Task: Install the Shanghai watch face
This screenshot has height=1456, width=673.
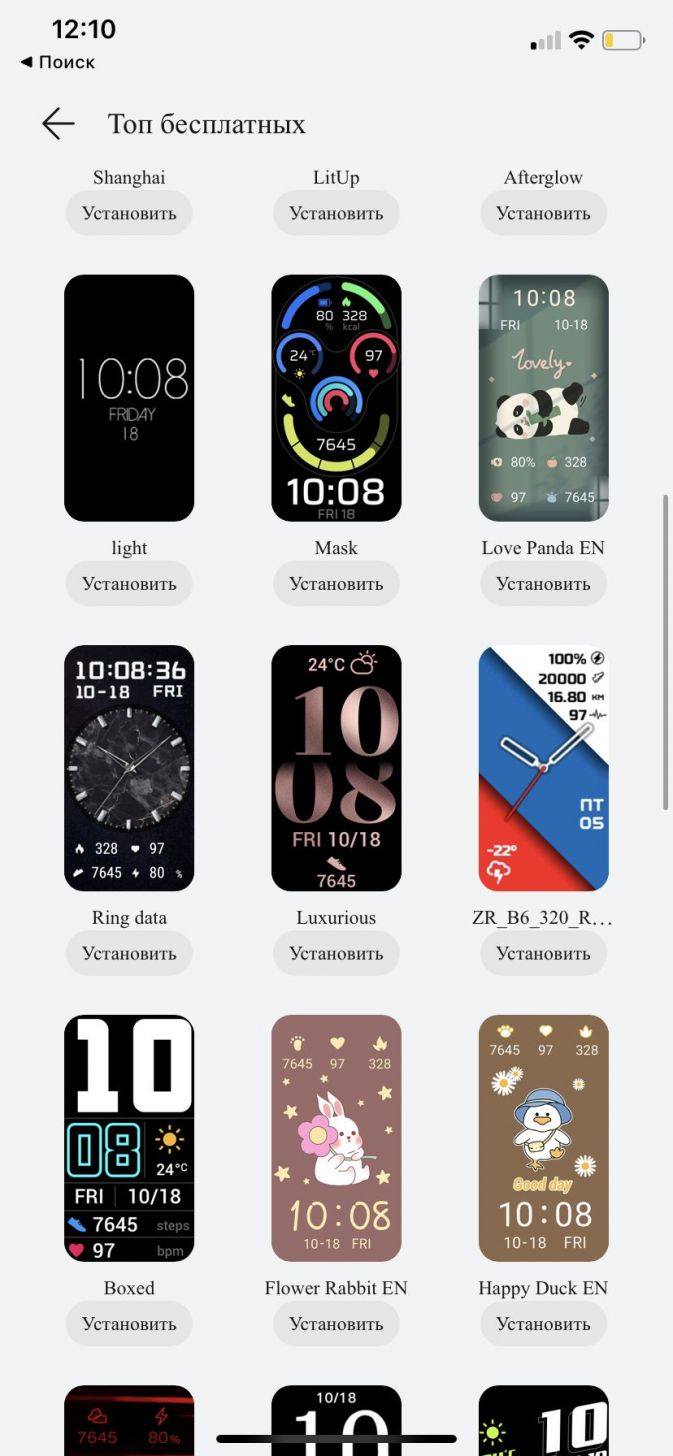Action: click(129, 213)
